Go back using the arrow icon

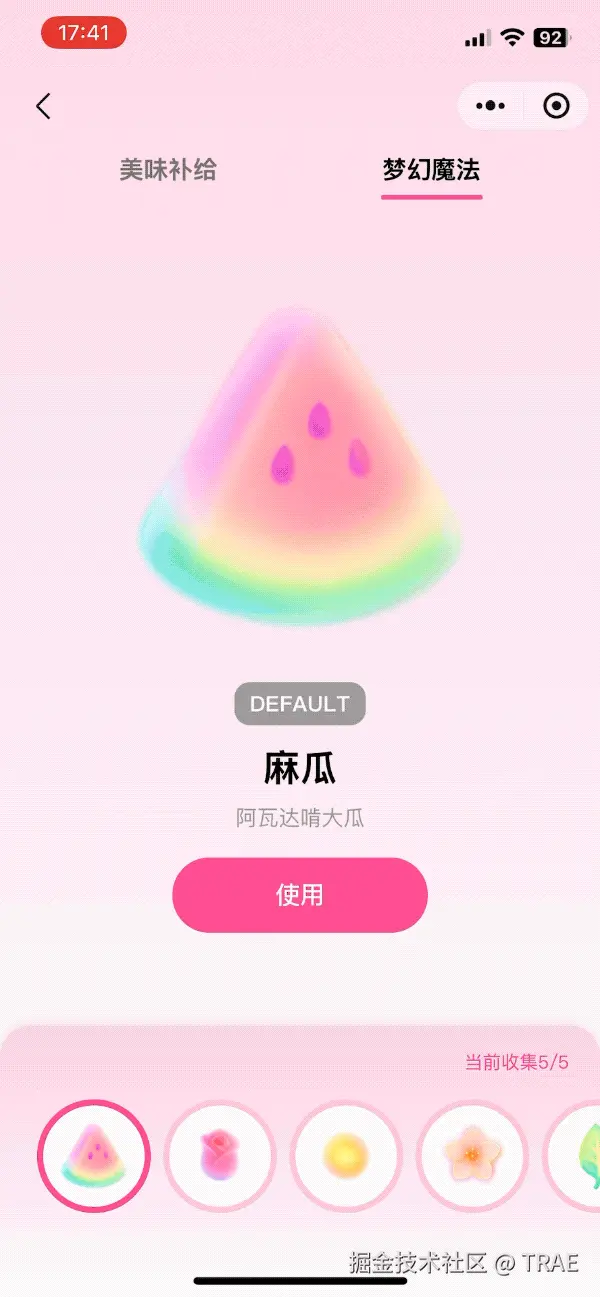coord(43,106)
